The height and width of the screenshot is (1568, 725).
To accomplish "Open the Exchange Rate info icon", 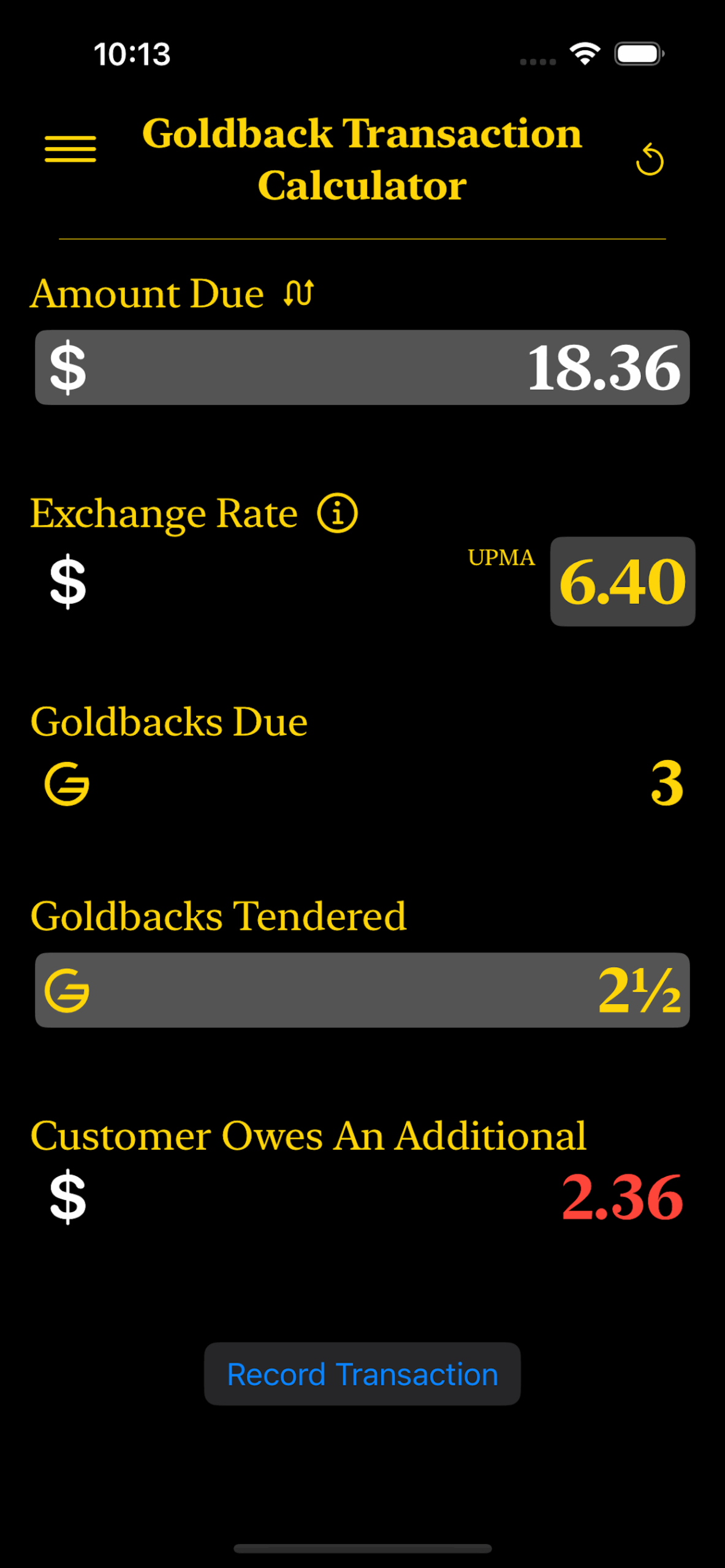I will pos(337,513).
